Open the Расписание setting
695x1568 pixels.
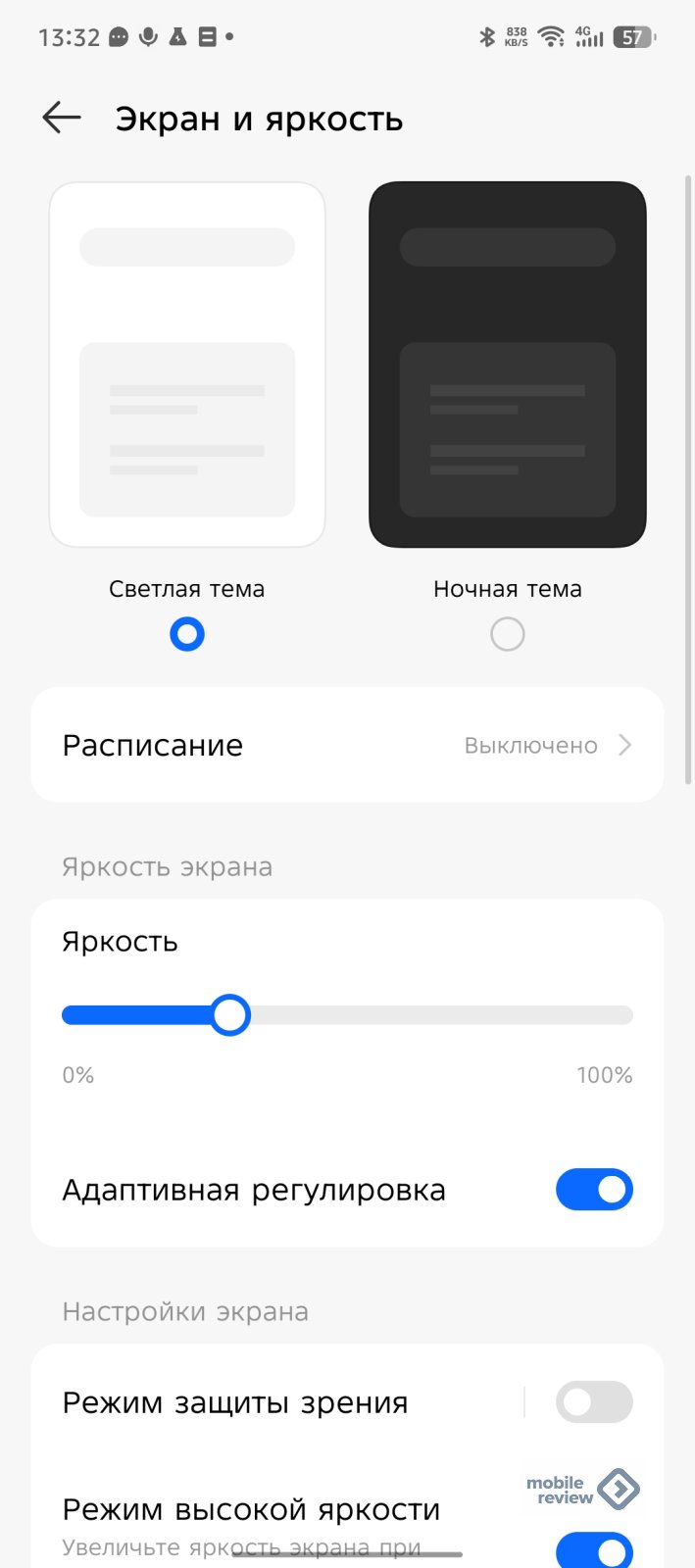[x=347, y=745]
